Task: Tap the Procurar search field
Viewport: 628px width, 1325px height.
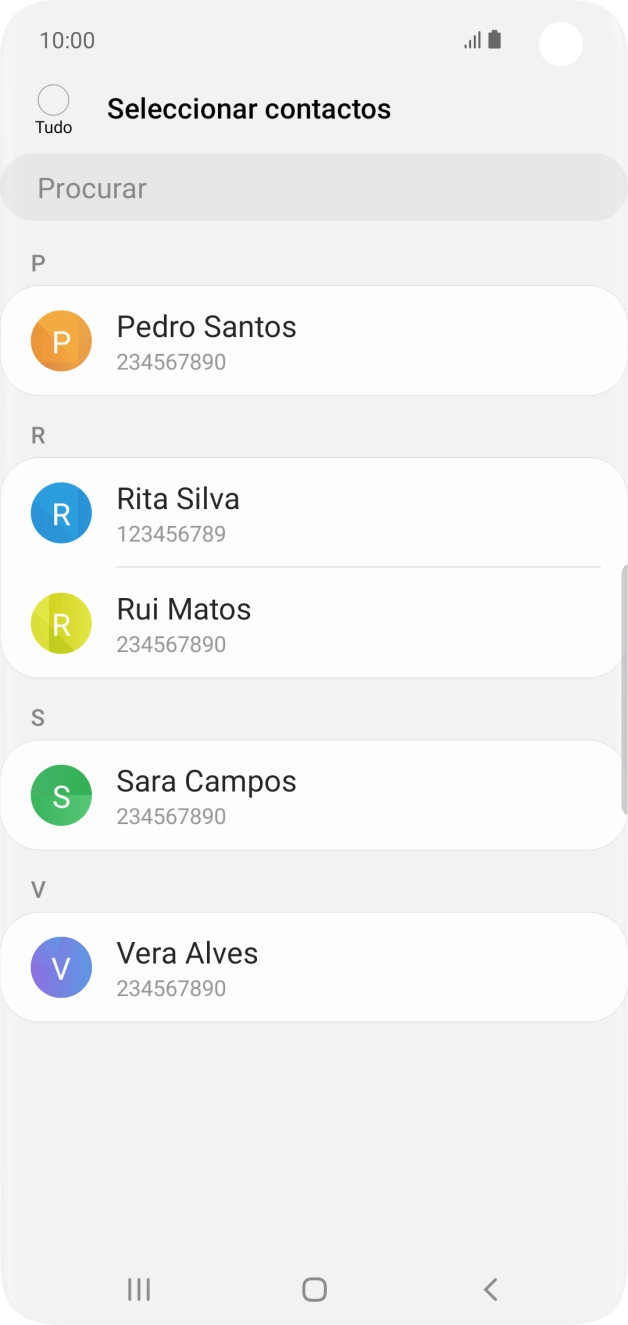Action: point(313,188)
